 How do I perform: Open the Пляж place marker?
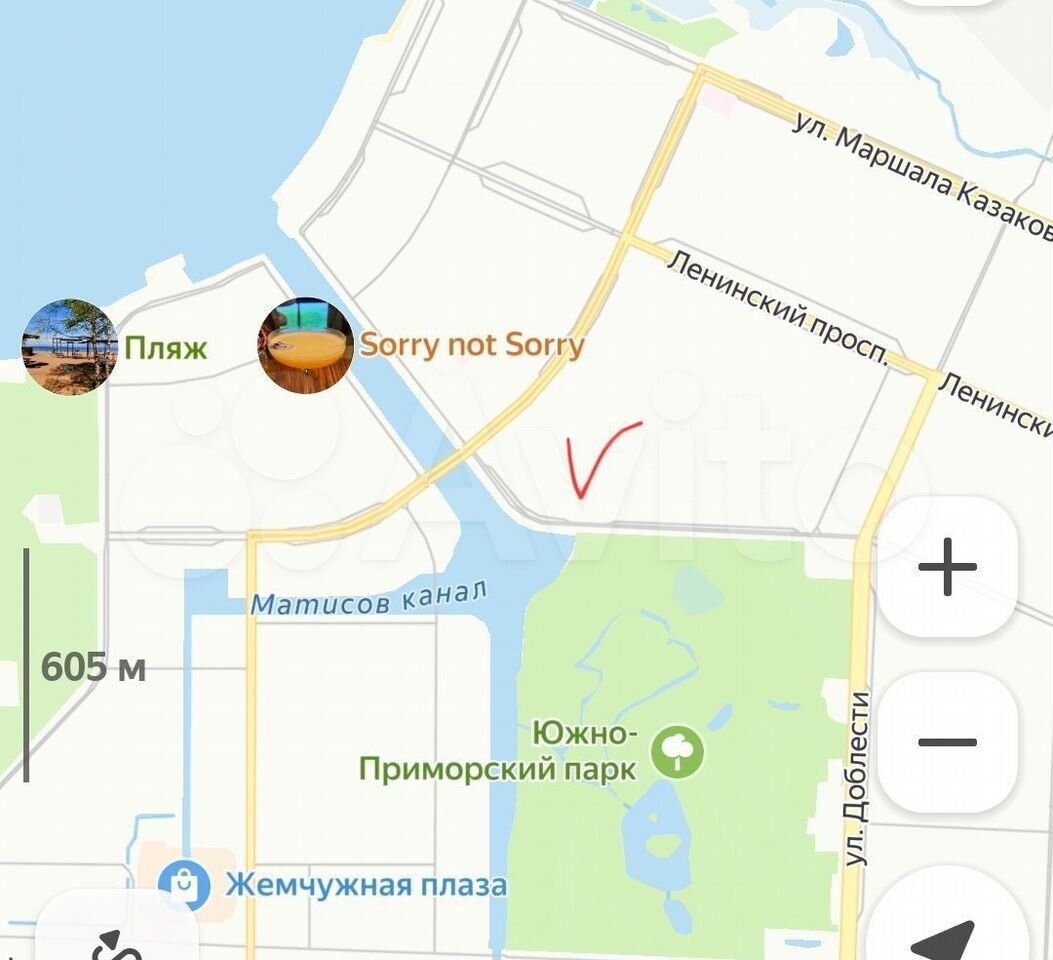click(69, 347)
